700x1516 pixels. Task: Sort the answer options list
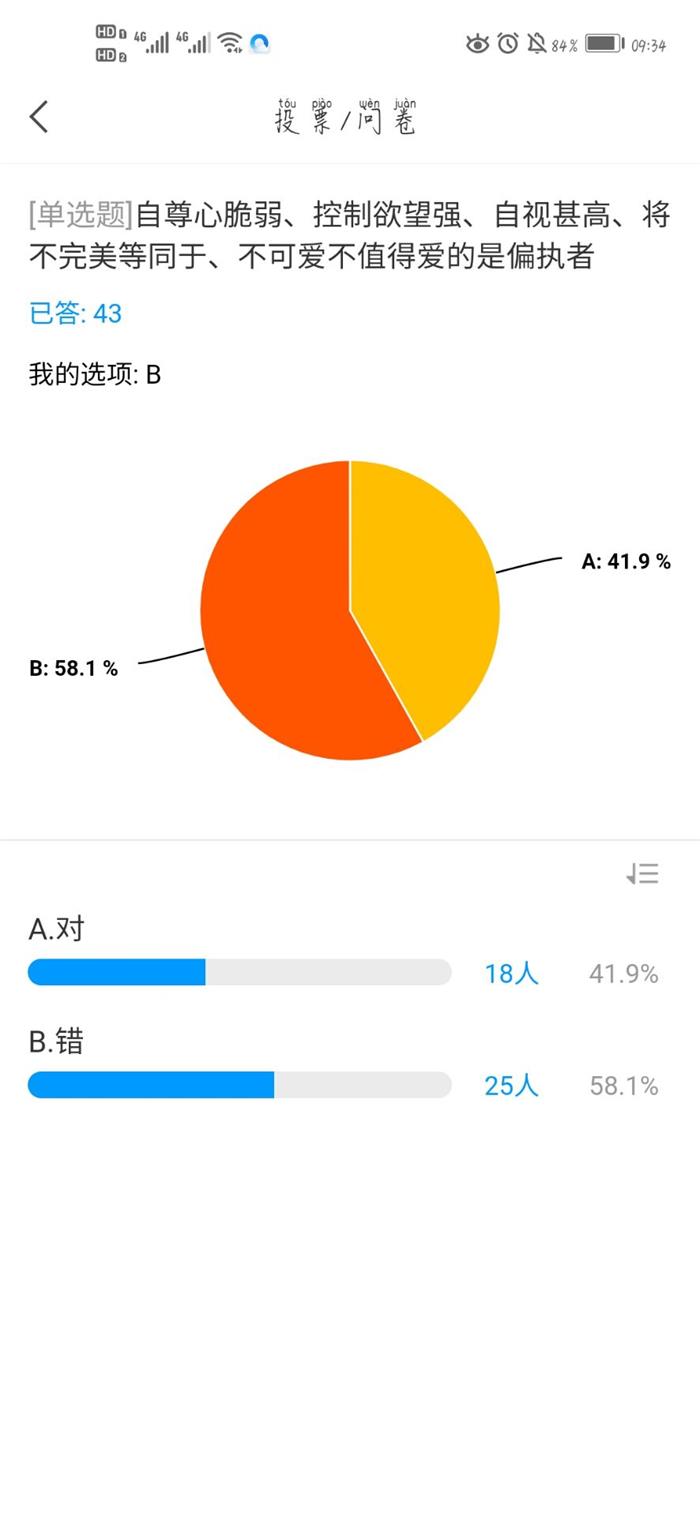coord(642,874)
